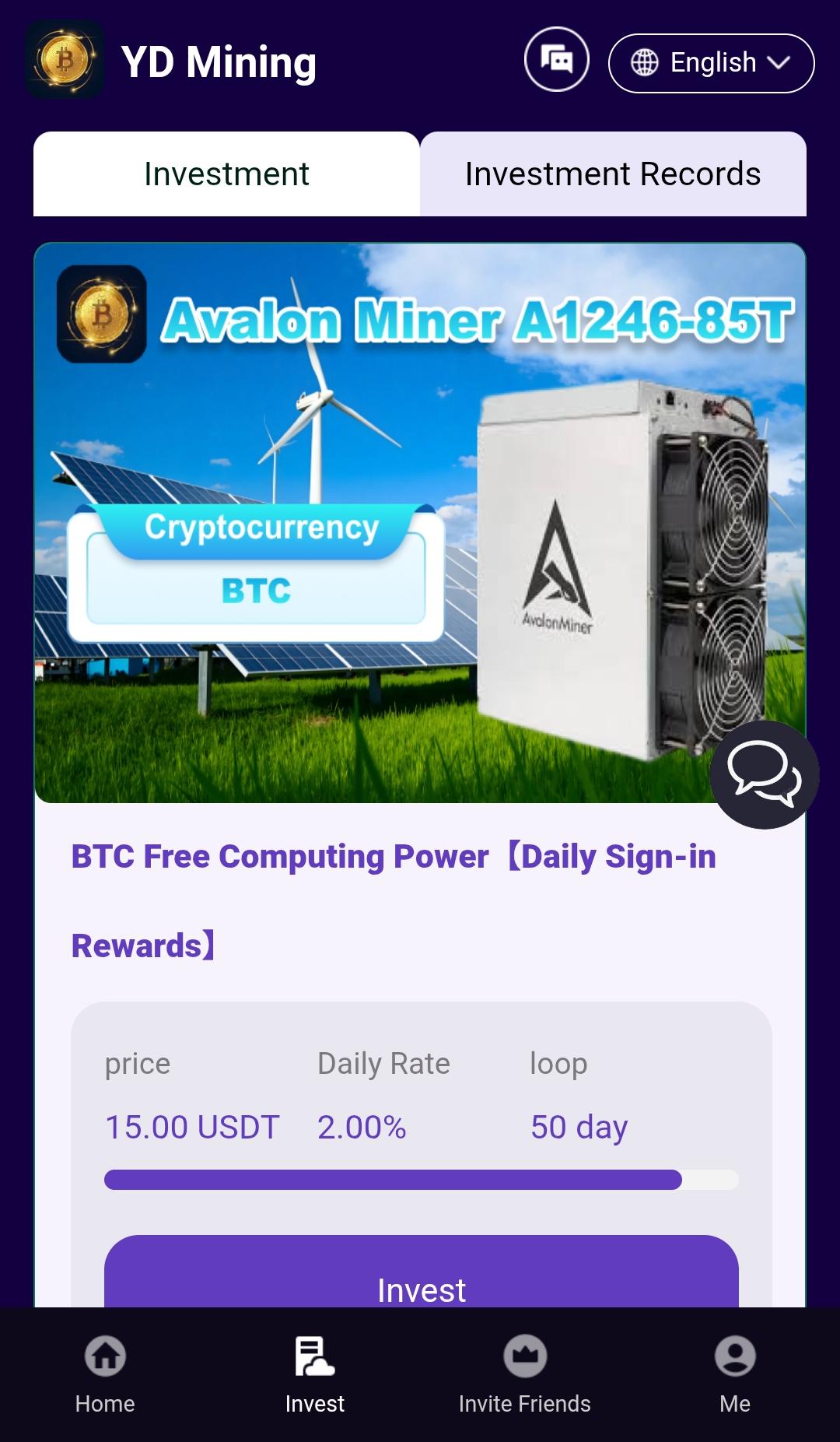Select the 15.00 USDT price value
This screenshot has width=840, height=1442.
point(192,1125)
